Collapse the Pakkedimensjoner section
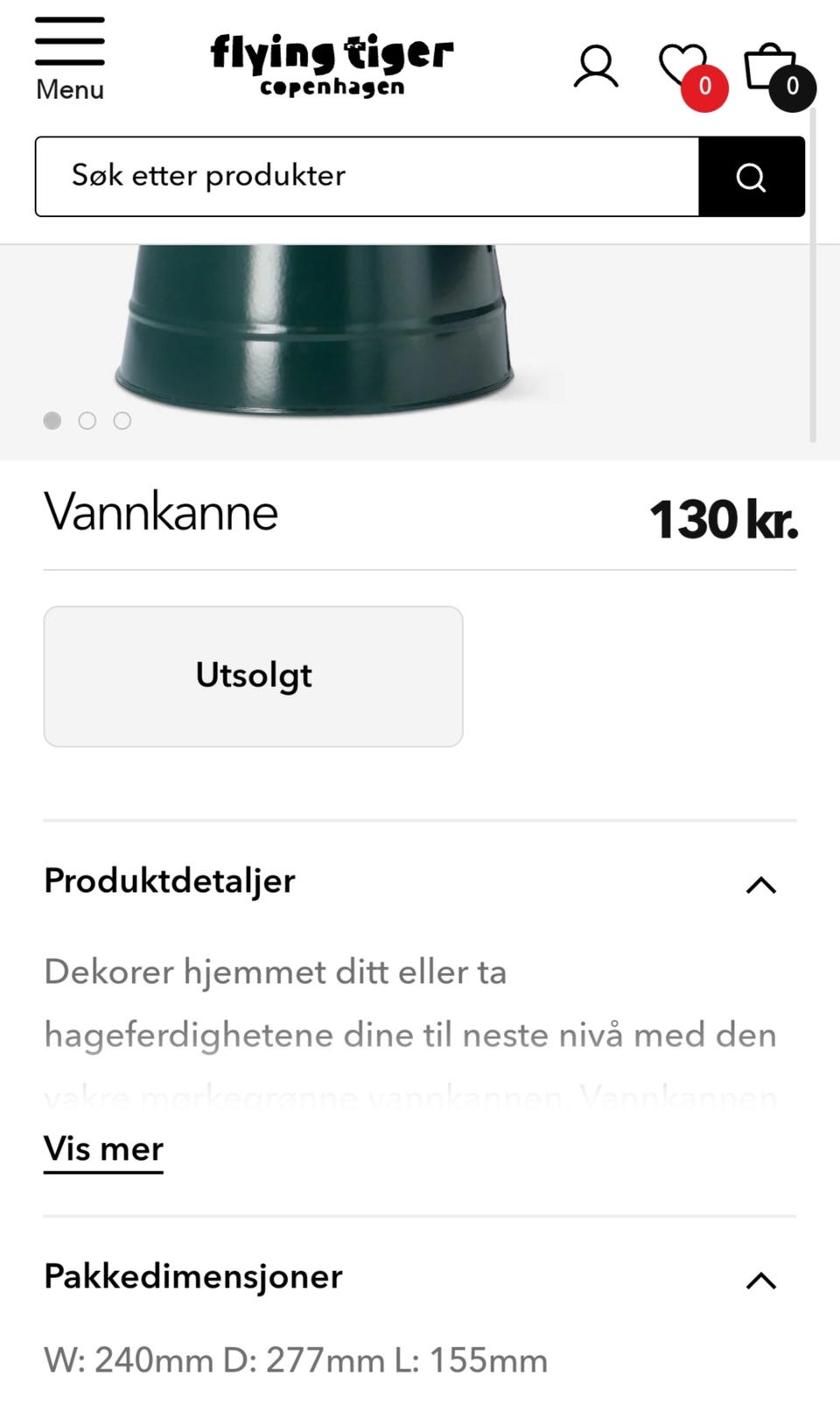The height and width of the screenshot is (1412, 840). 760,1281
